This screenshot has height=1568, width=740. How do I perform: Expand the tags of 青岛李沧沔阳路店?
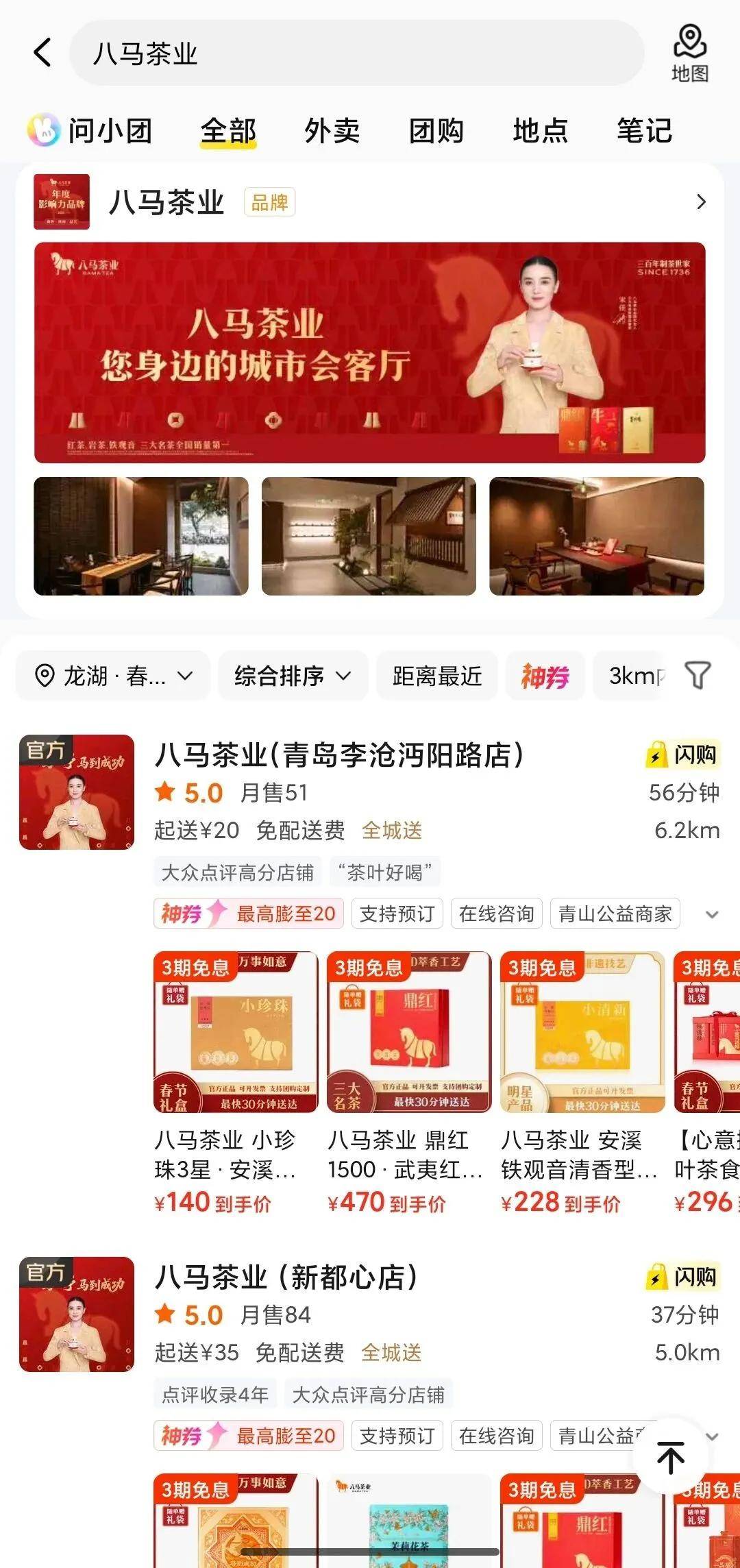pyautogui.click(x=712, y=914)
